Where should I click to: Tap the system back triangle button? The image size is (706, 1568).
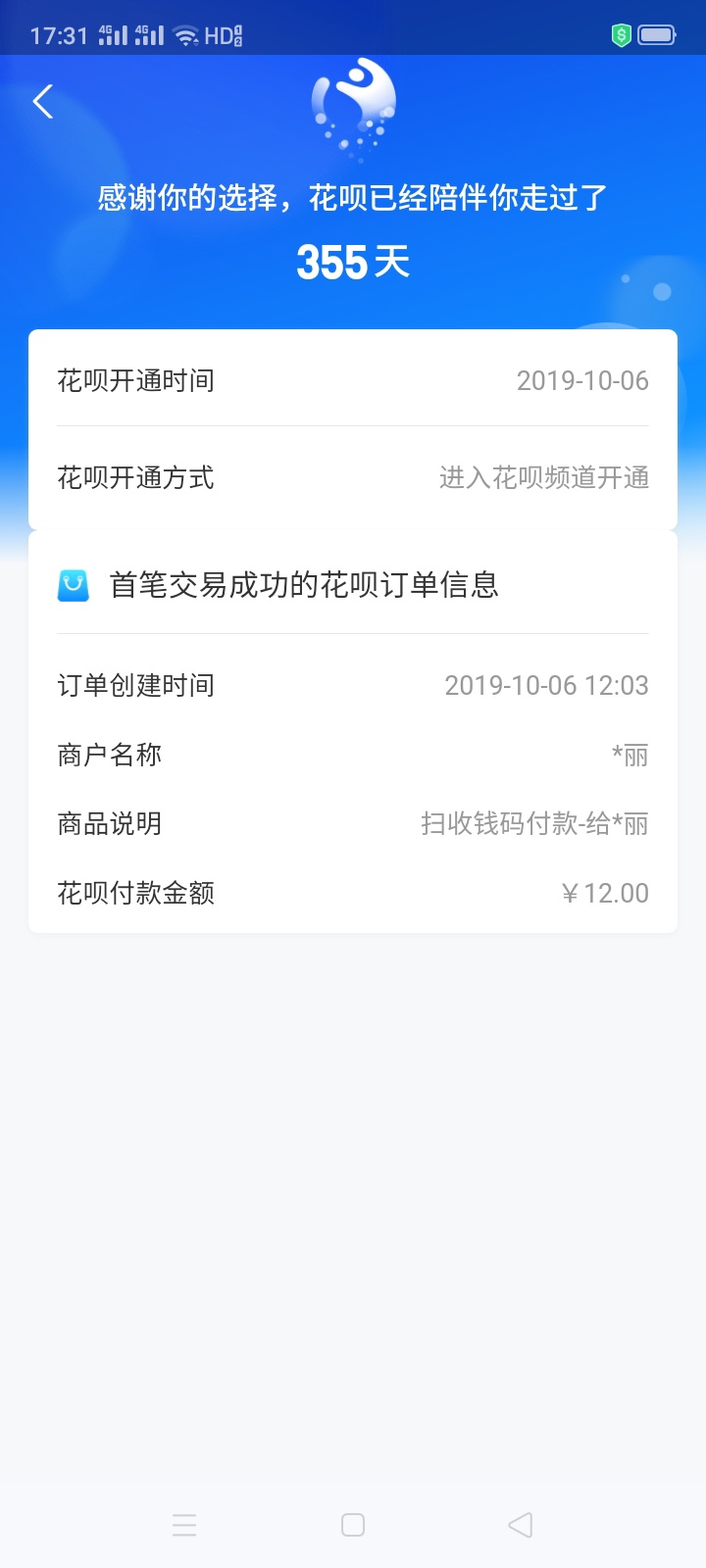(521, 1525)
